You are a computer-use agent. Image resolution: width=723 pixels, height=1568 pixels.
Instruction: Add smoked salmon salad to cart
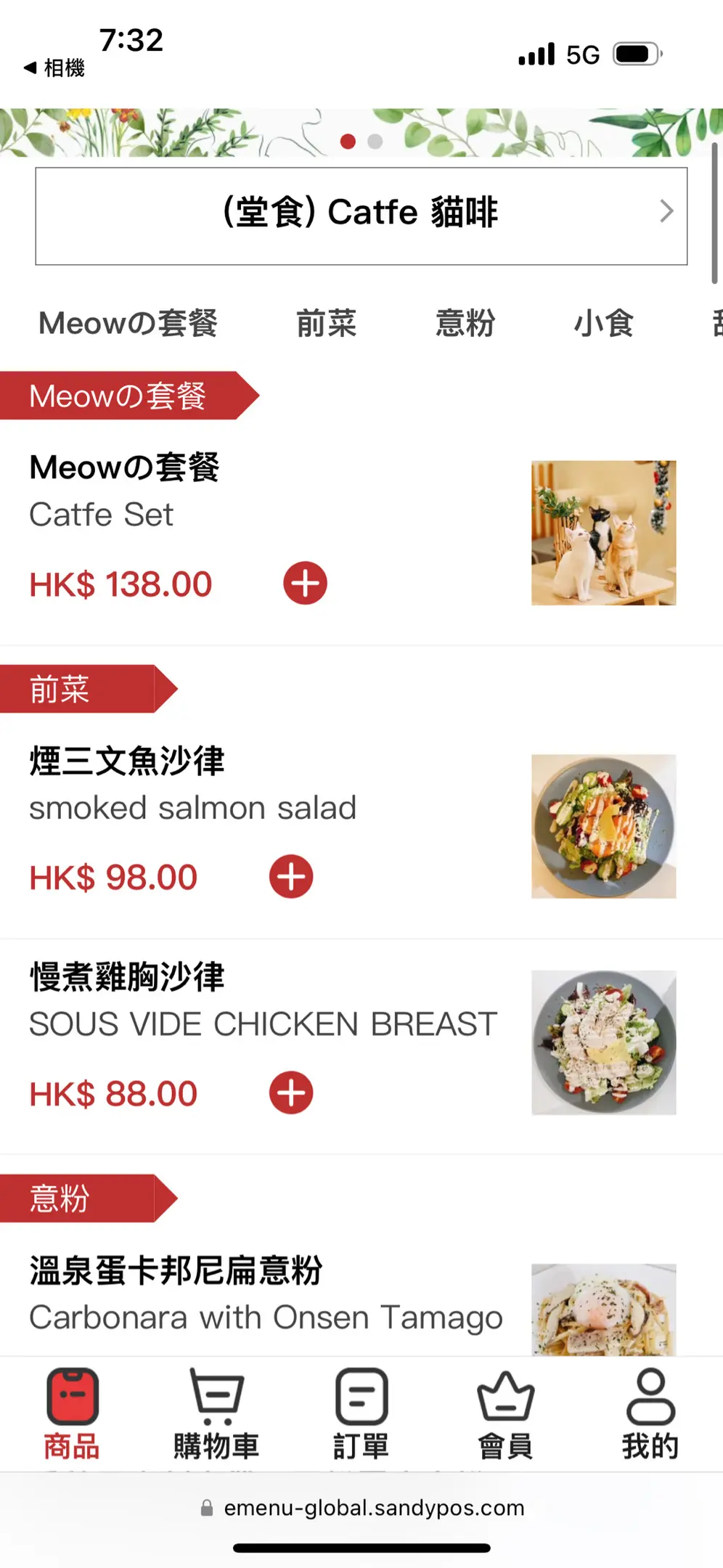click(291, 876)
